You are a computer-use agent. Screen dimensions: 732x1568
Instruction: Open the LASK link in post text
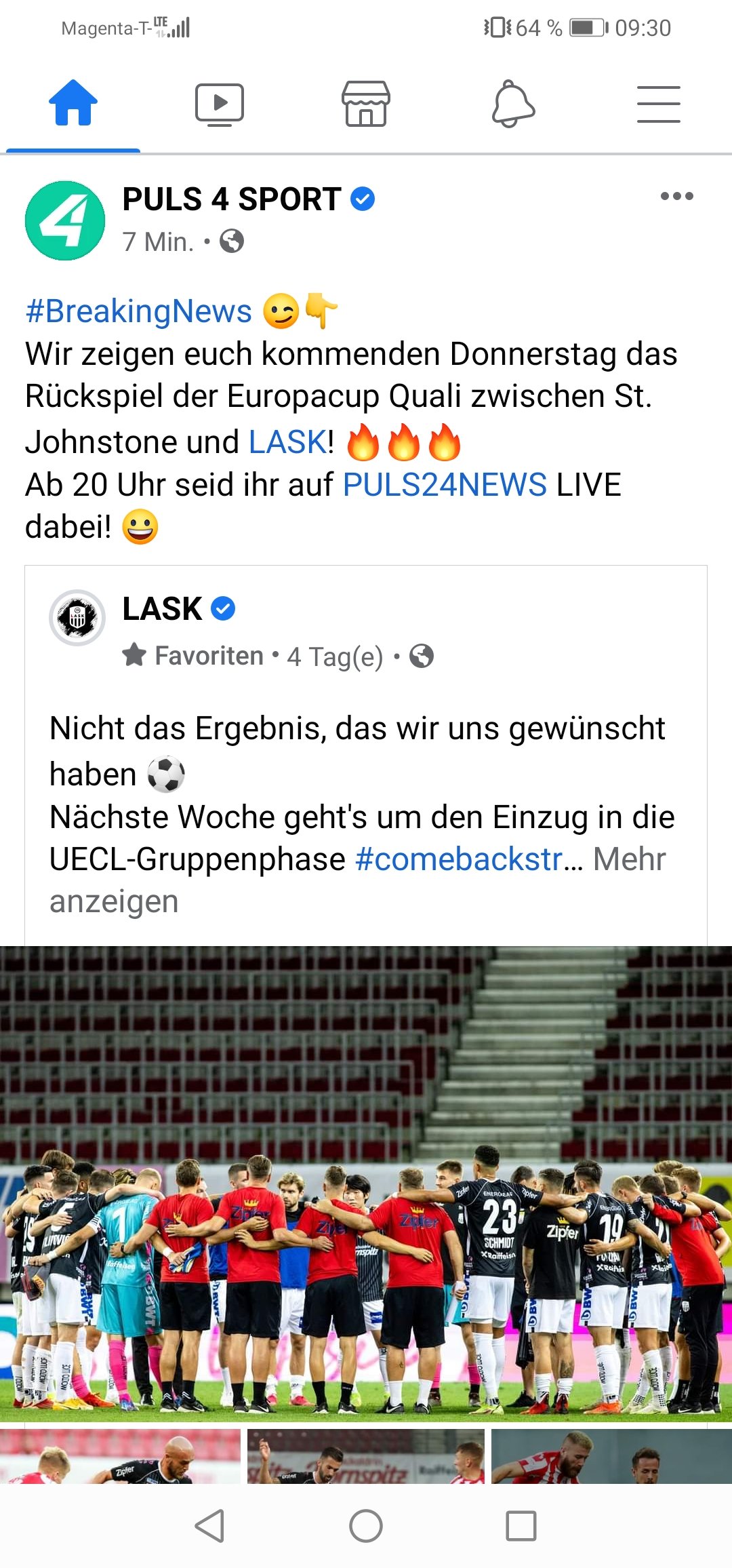[288, 442]
